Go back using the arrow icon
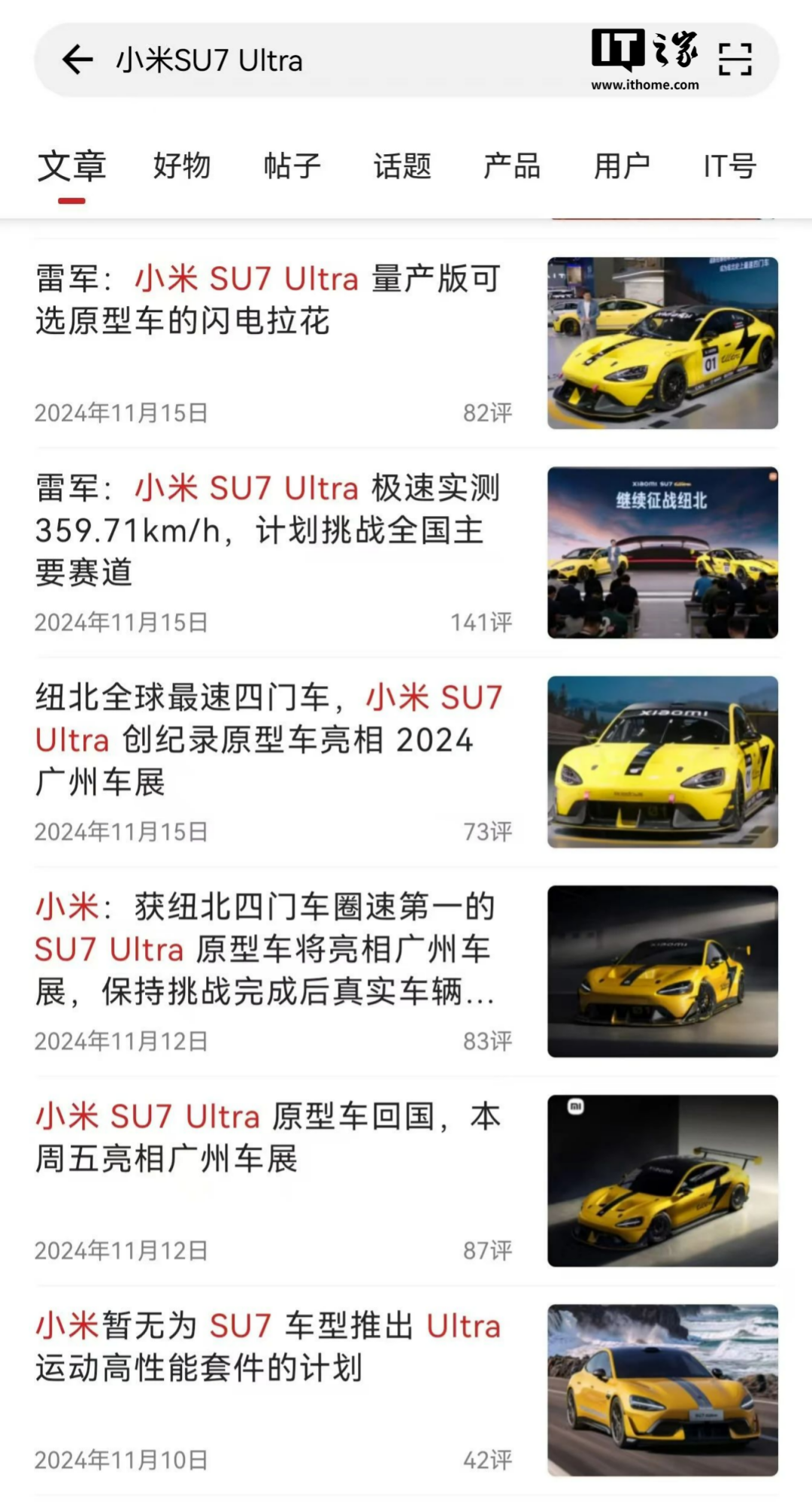Viewport: 812px width, 1508px height. pyautogui.click(x=77, y=60)
